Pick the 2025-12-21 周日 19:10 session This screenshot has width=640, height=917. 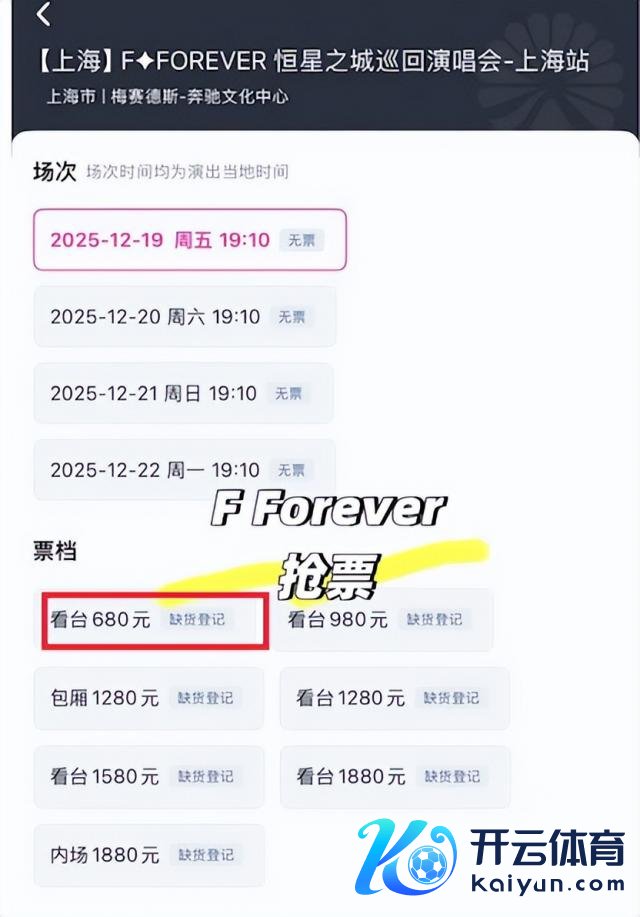(x=183, y=394)
